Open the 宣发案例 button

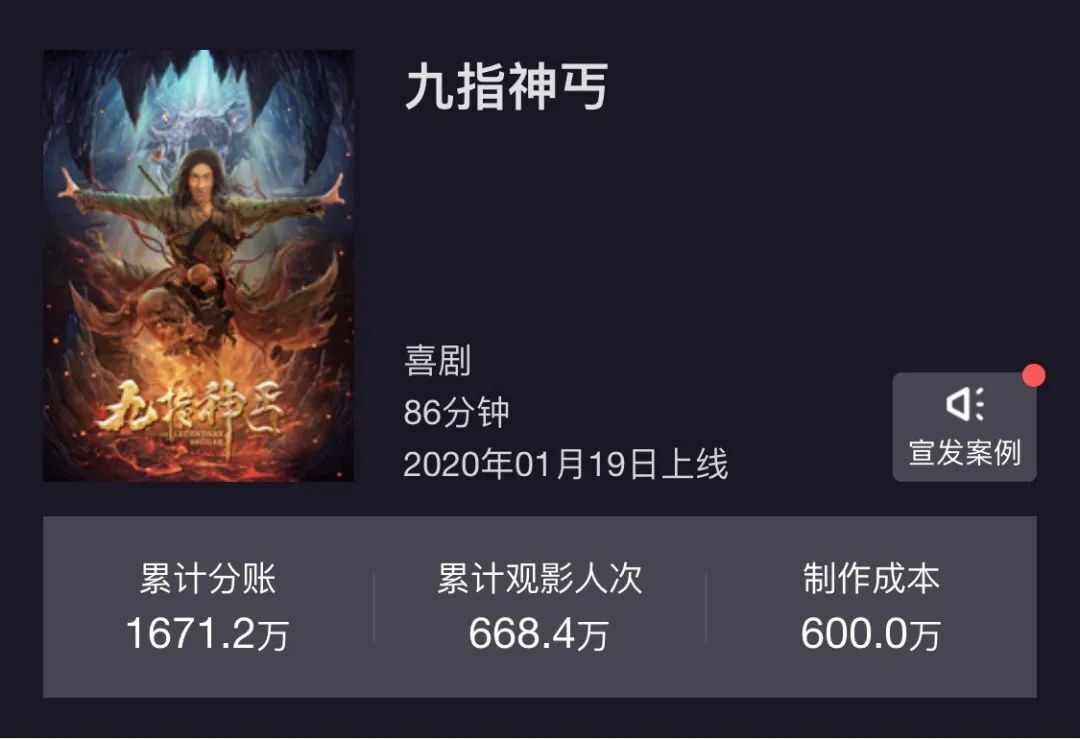click(964, 427)
